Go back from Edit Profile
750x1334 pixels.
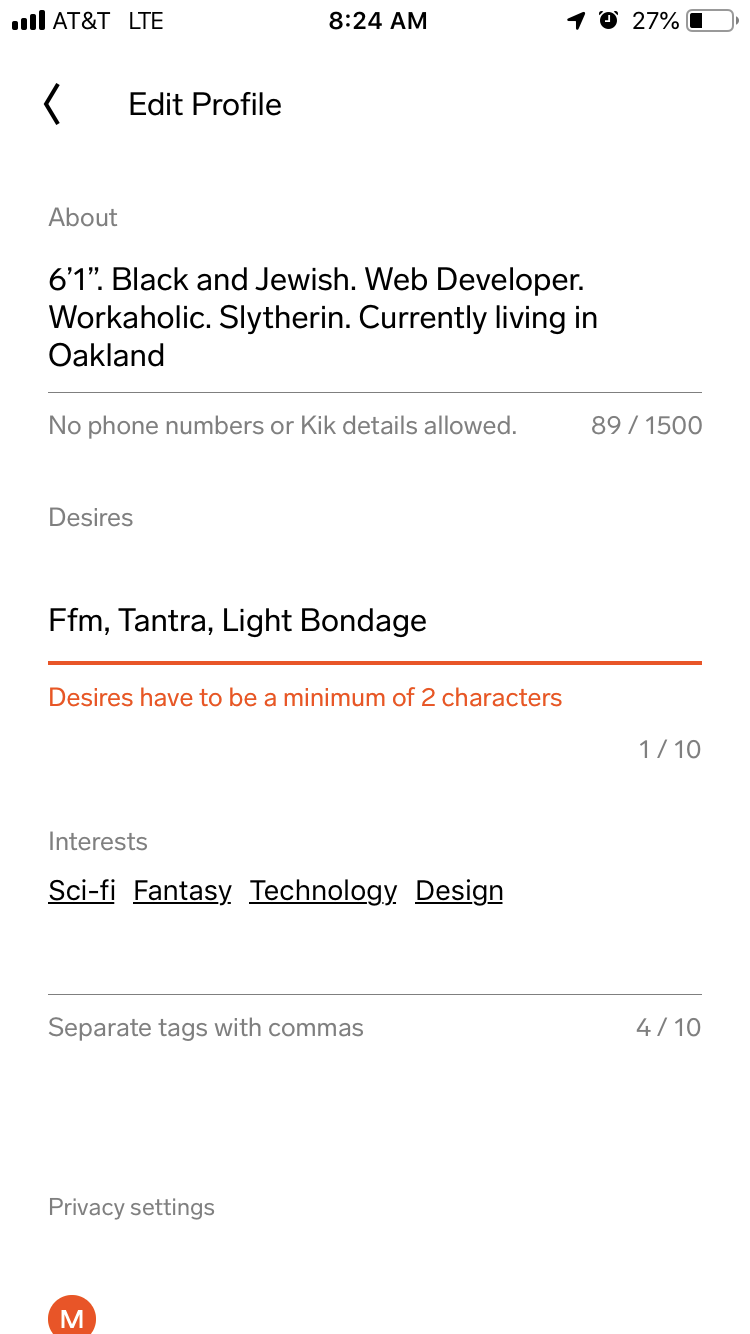(x=53, y=104)
